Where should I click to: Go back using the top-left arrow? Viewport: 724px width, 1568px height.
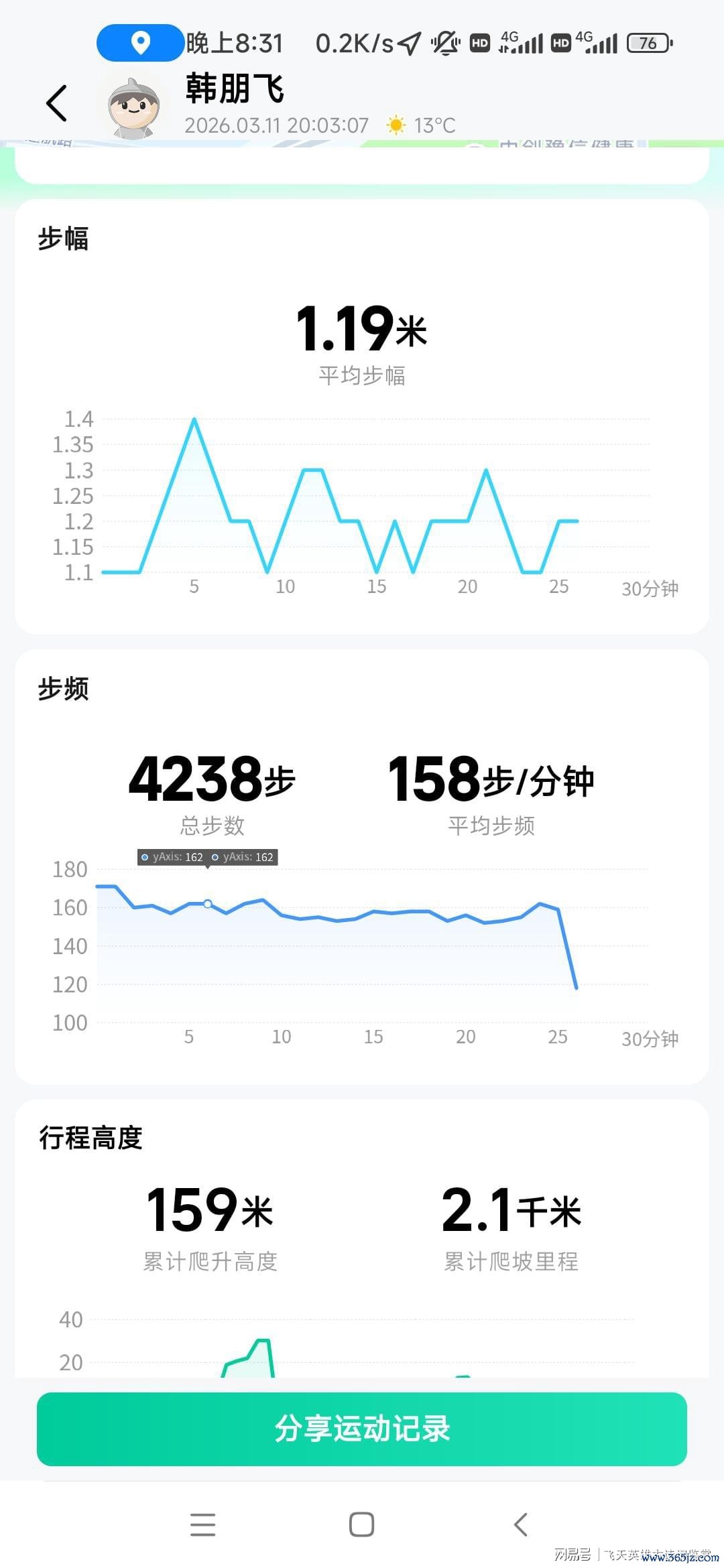coord(57,103)
